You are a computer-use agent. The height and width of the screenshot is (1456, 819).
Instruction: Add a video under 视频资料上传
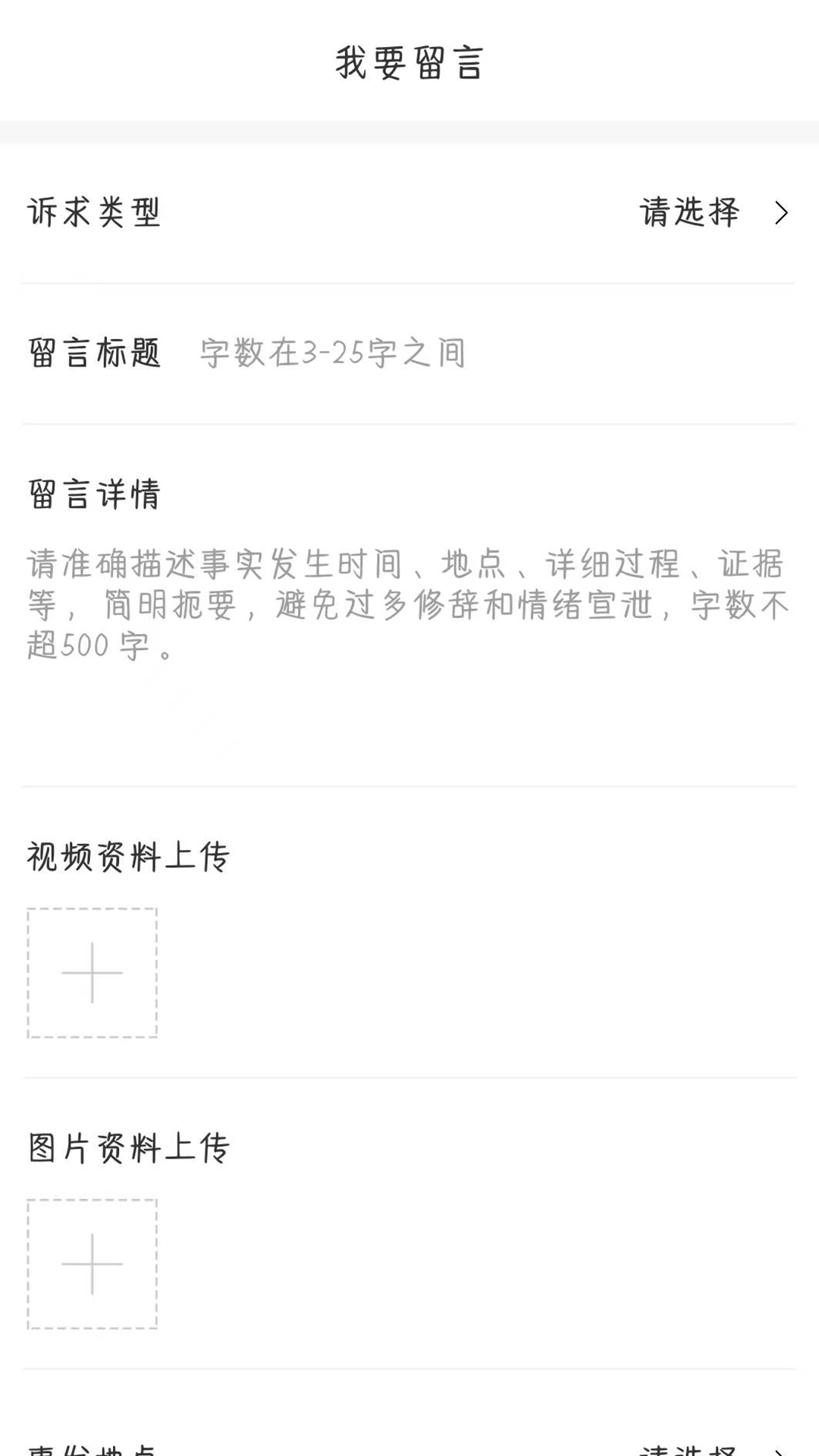pyautogui.click(x=93, y=973)
